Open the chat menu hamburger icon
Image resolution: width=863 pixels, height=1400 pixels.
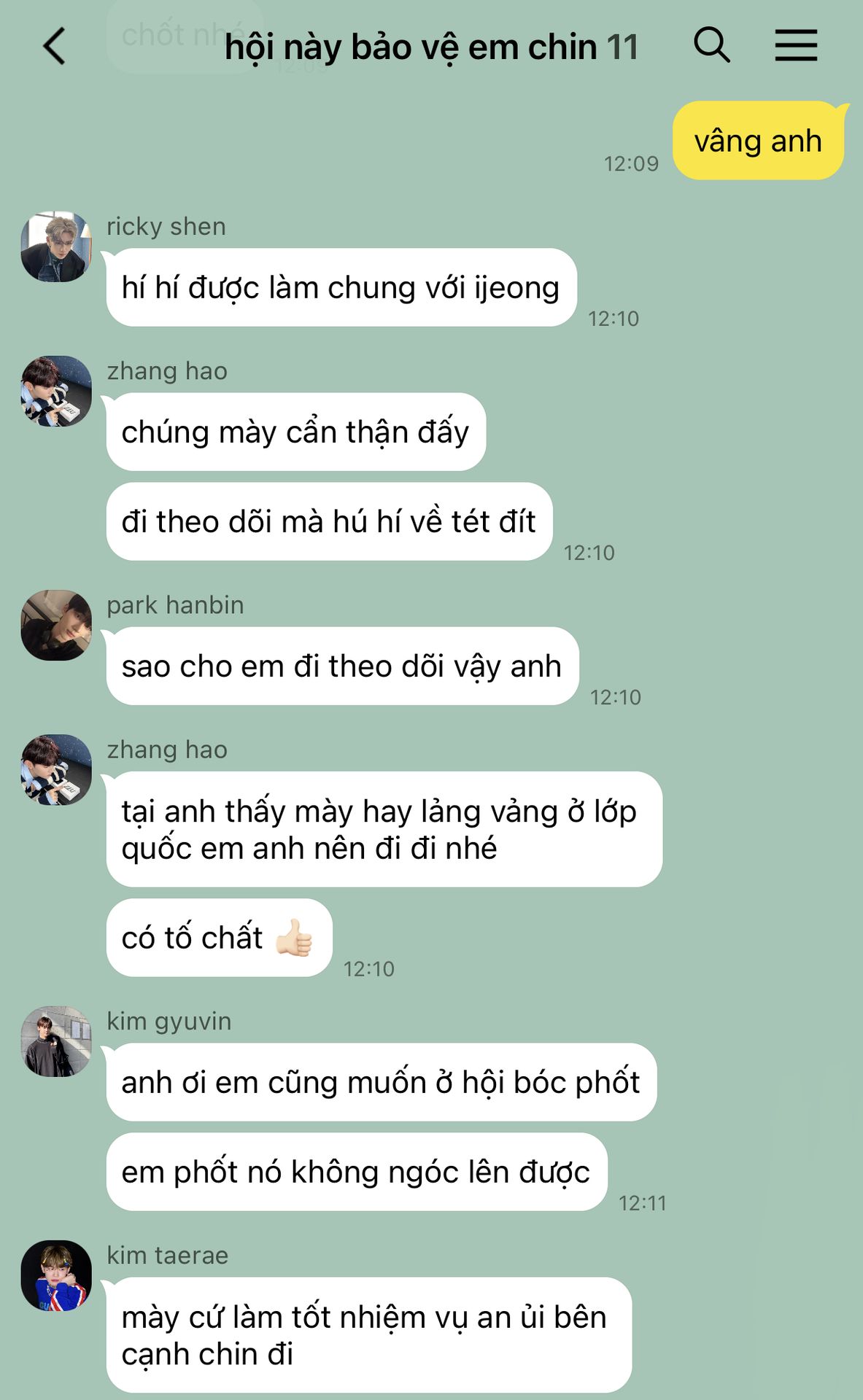pos(796,45)
